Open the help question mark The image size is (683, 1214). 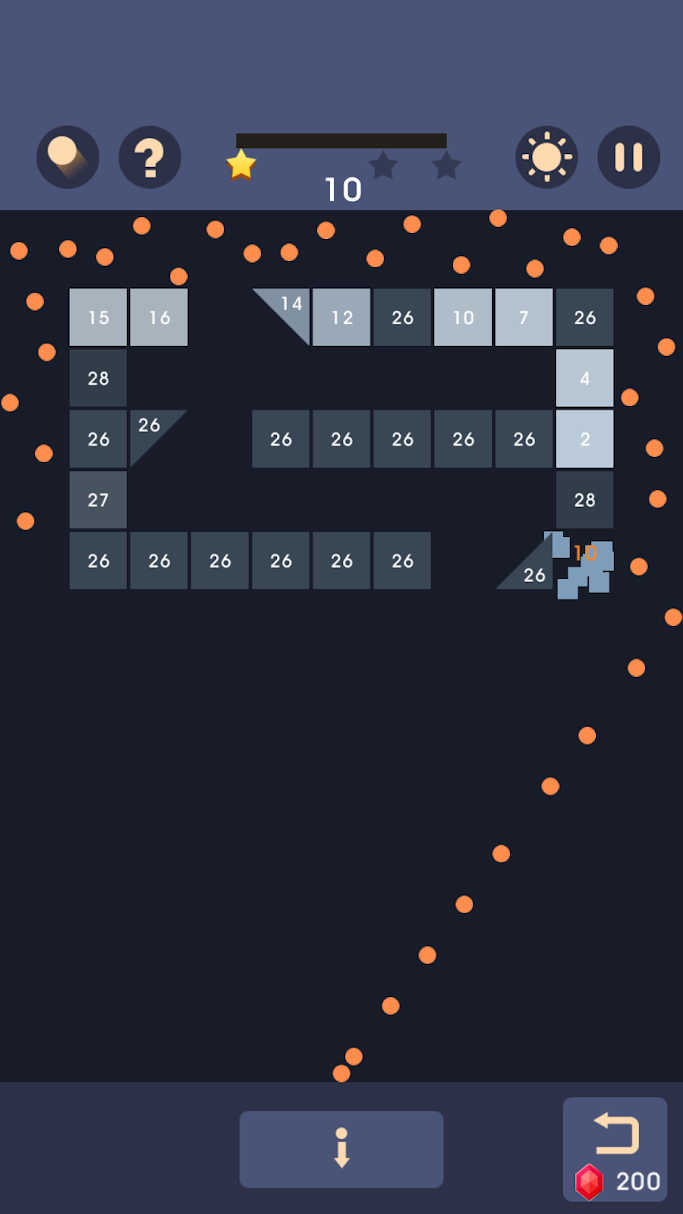(150, 157)
